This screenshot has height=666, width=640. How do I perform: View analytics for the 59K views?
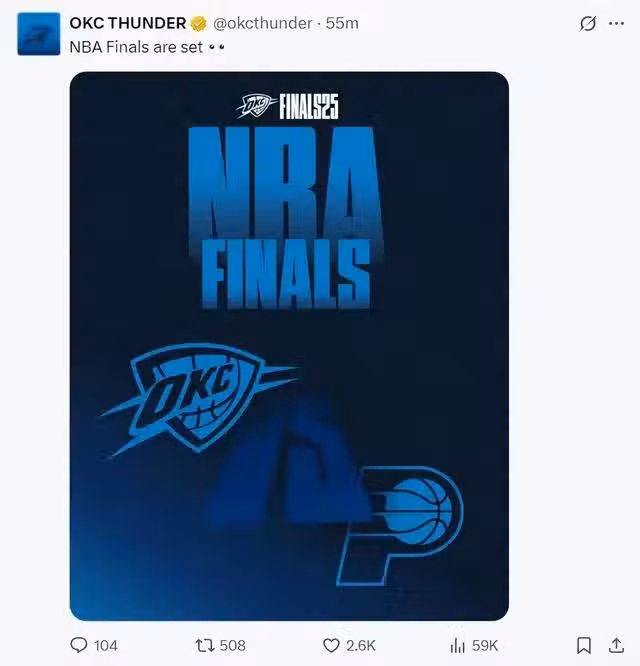coord(459,645)
